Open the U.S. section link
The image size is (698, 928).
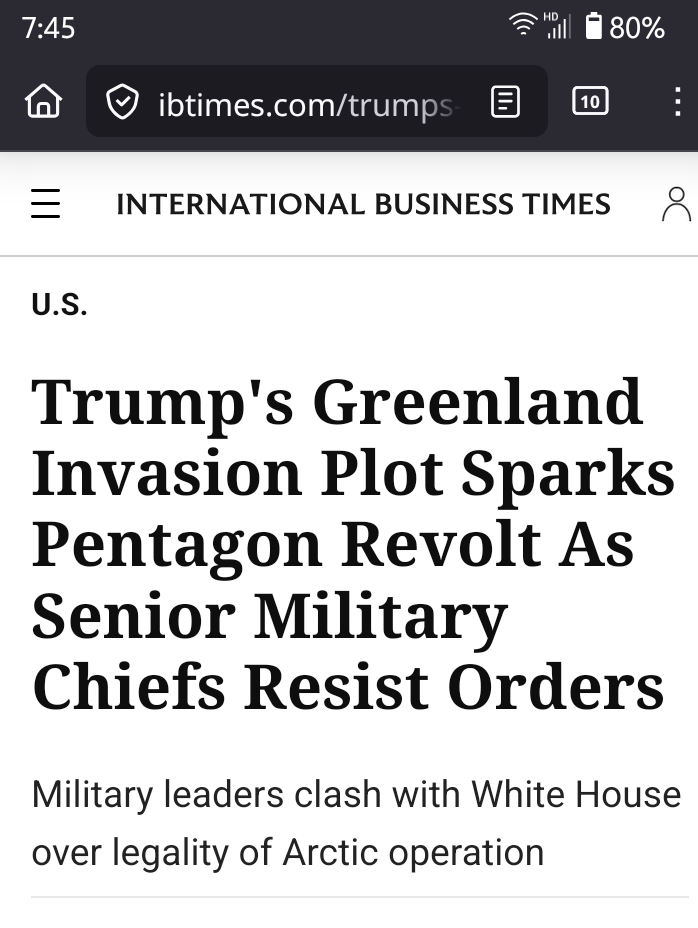[x=59, y=305]
